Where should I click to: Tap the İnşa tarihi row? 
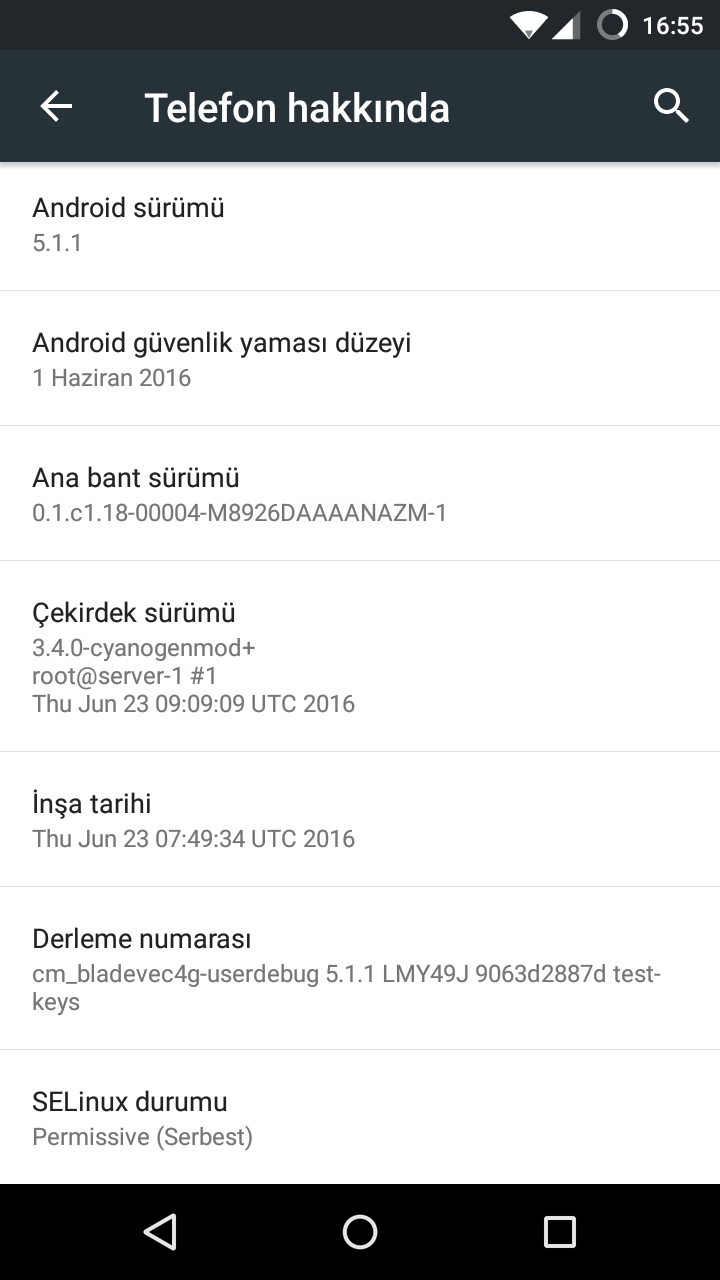360,819
